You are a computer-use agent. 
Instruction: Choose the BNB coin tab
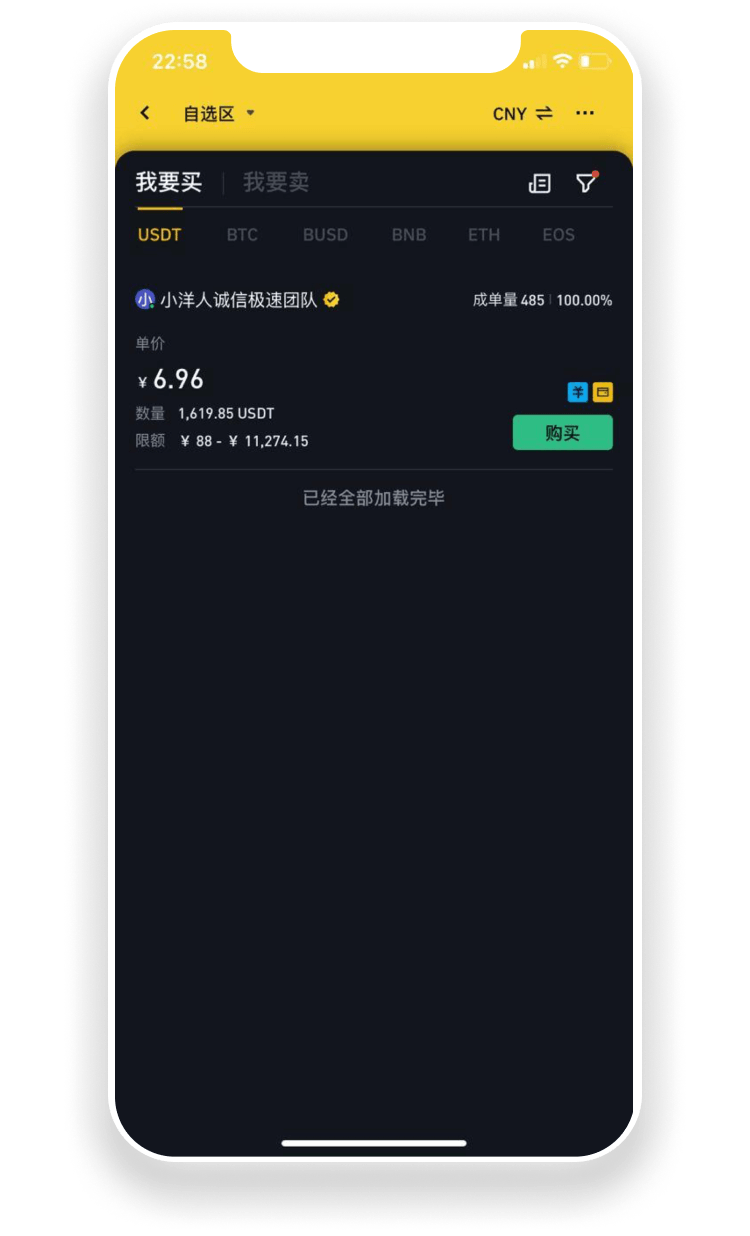pos(408,235)
